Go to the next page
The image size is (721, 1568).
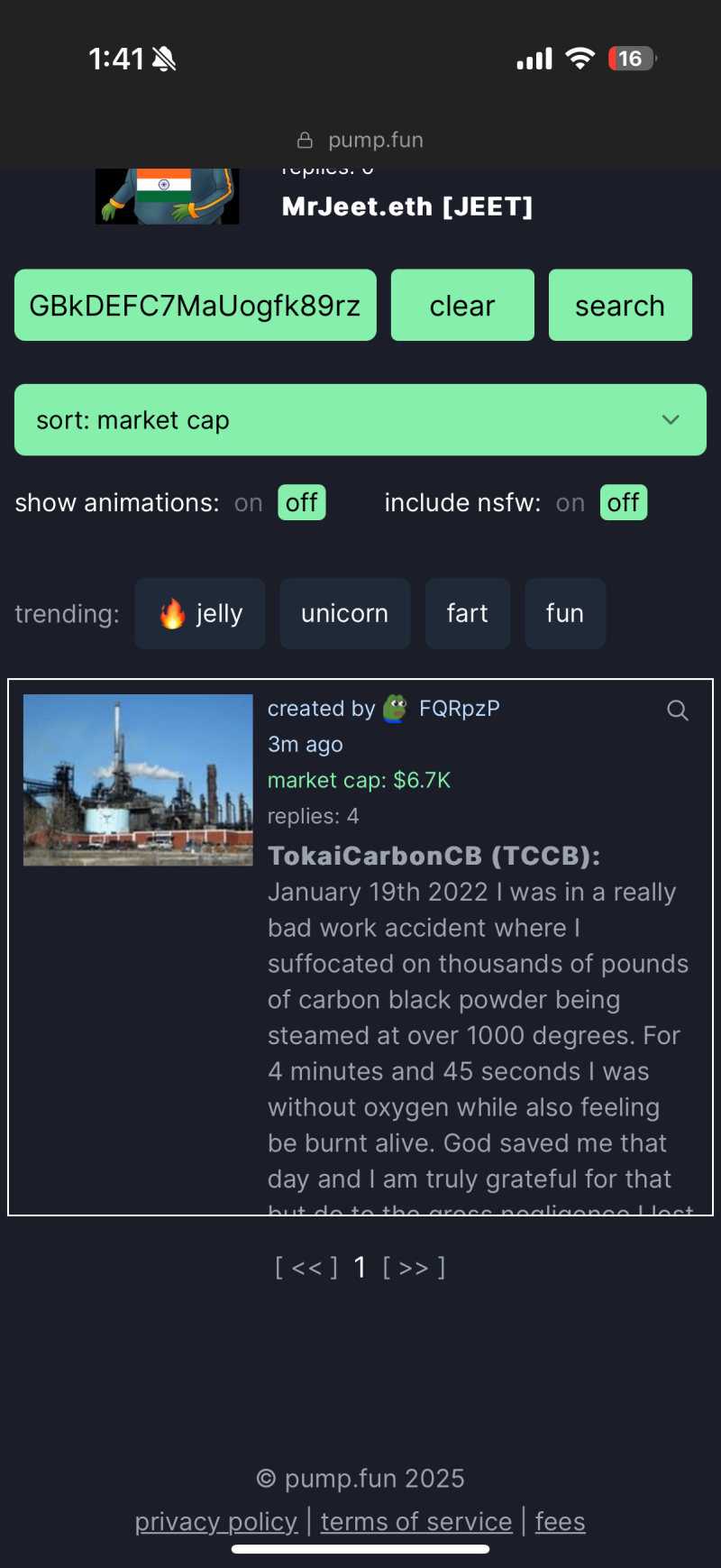pos(414,1268)
